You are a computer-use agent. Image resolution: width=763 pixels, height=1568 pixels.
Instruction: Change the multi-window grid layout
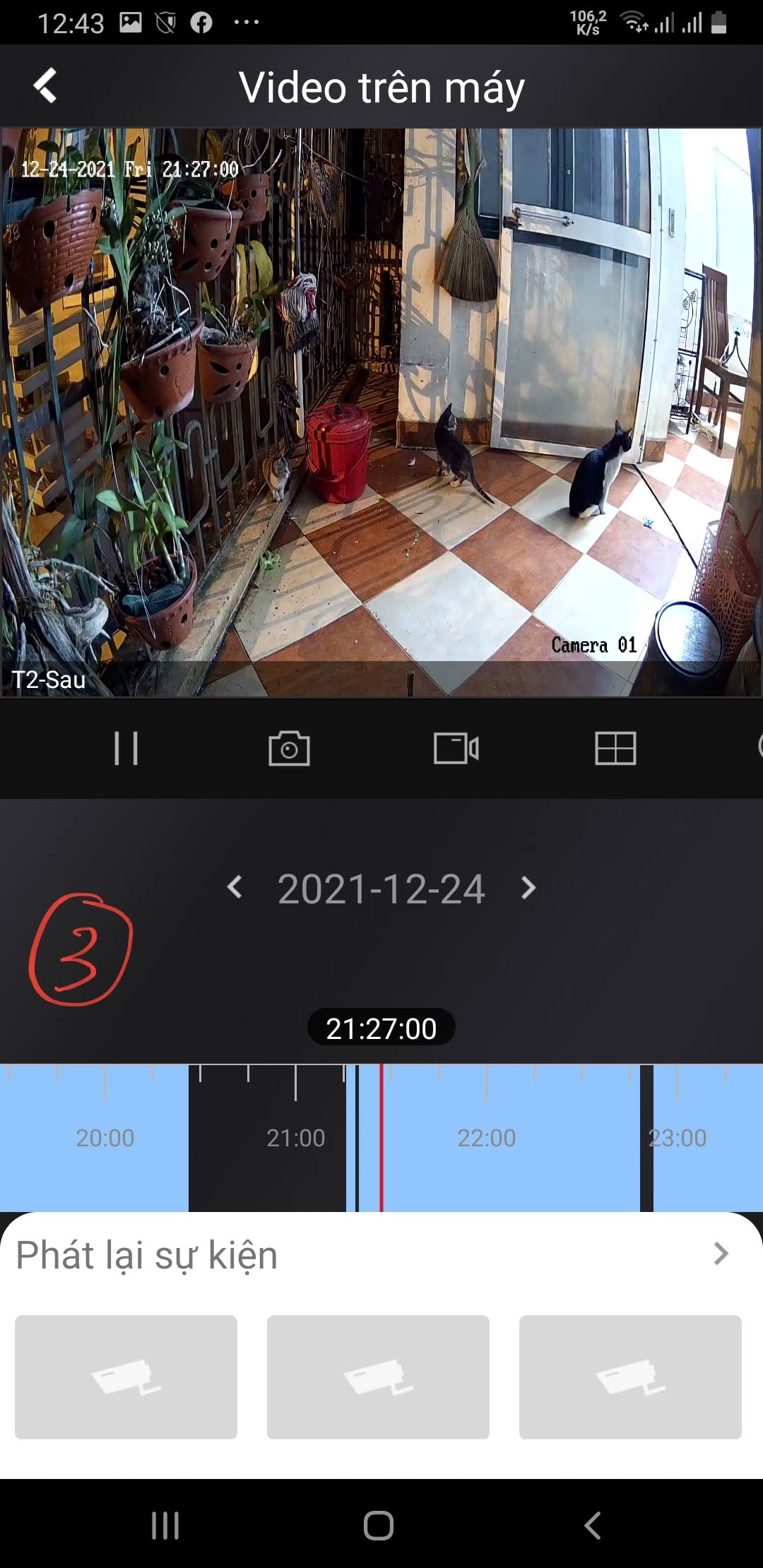pyautogui.click(x=615, y=748)
